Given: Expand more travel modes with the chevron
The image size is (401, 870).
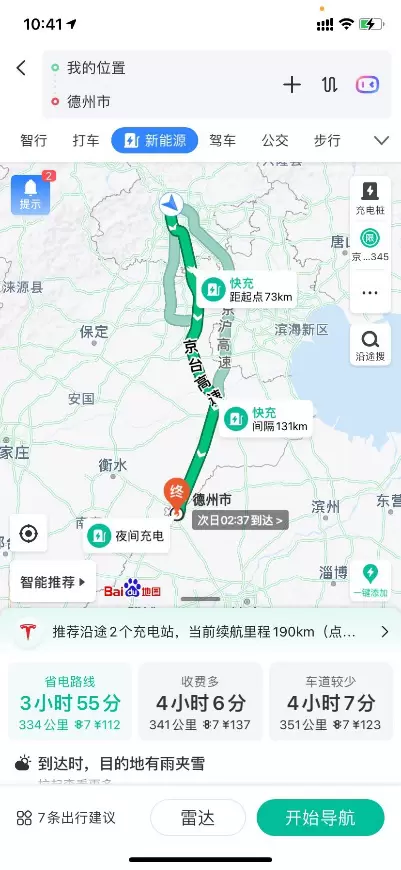Looking at the screenshot, I should point(382,140).
